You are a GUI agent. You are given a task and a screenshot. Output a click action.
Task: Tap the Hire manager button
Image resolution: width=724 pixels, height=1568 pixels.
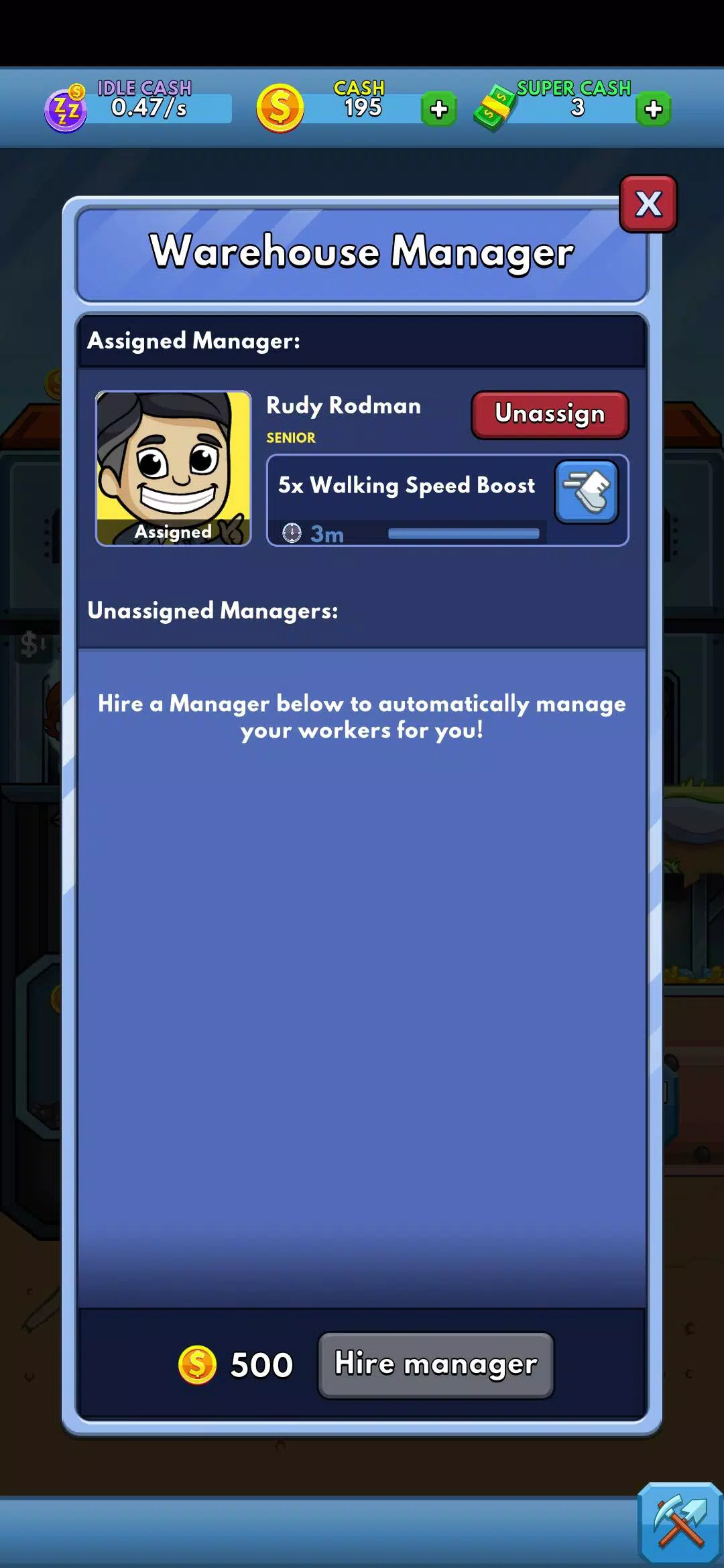(x=436, y=1365)
